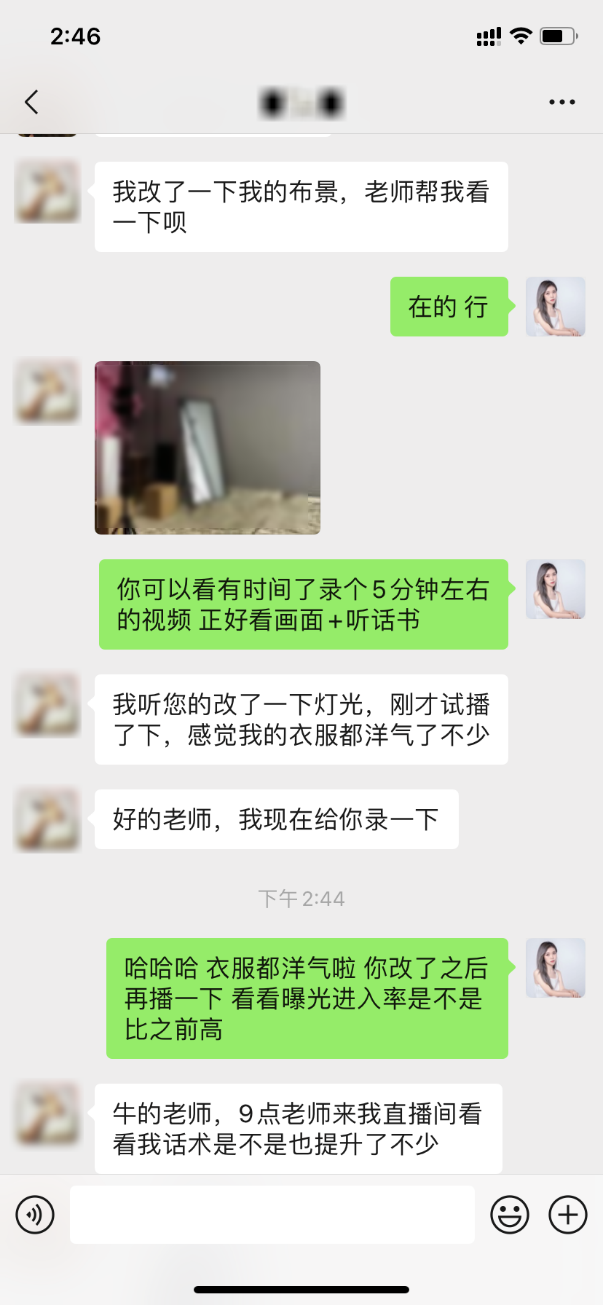Go back to the chat list
Viewport: 603px width, 1305px height.
(31, 102)
